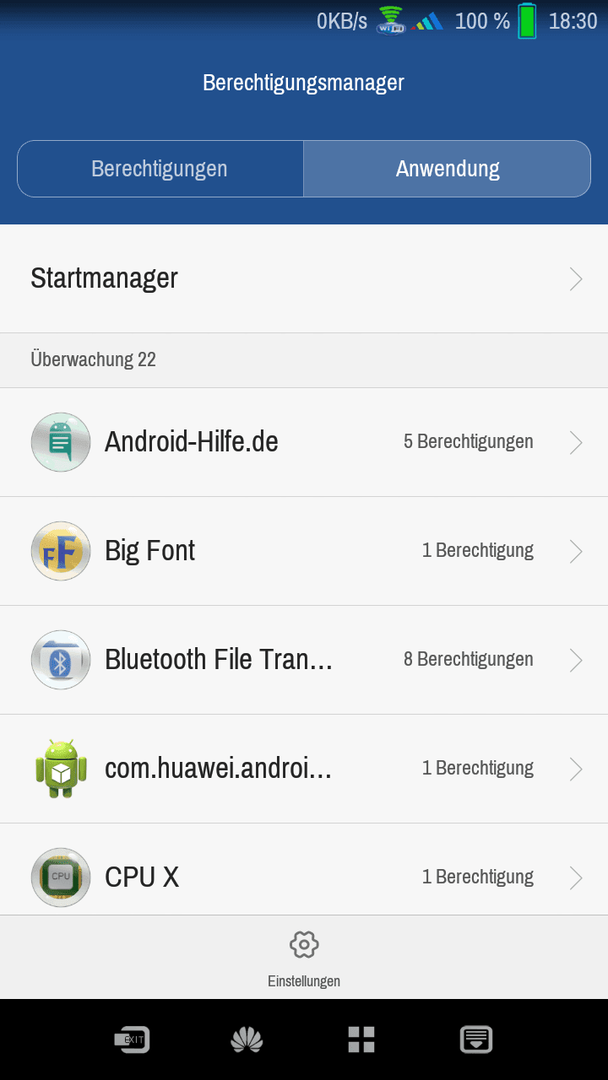Go to home via Huawei logo button

click(x=247, y=1039)
